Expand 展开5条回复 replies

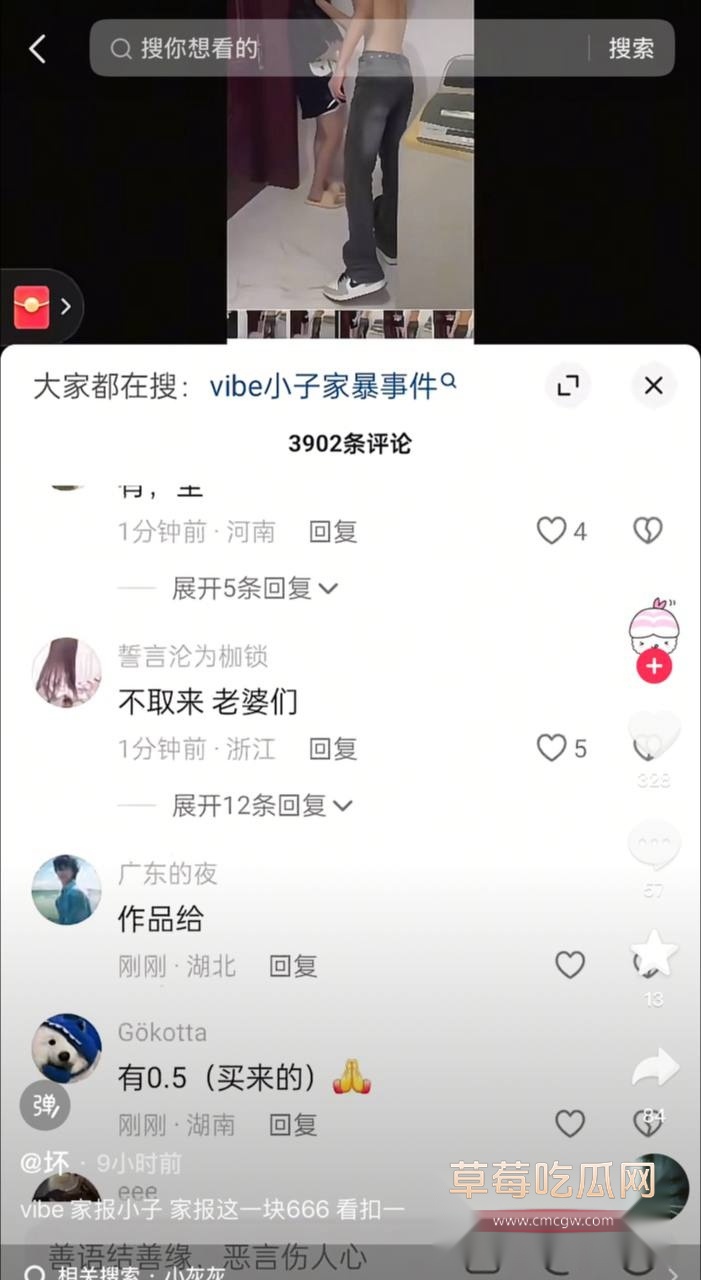tap(254, 588)
